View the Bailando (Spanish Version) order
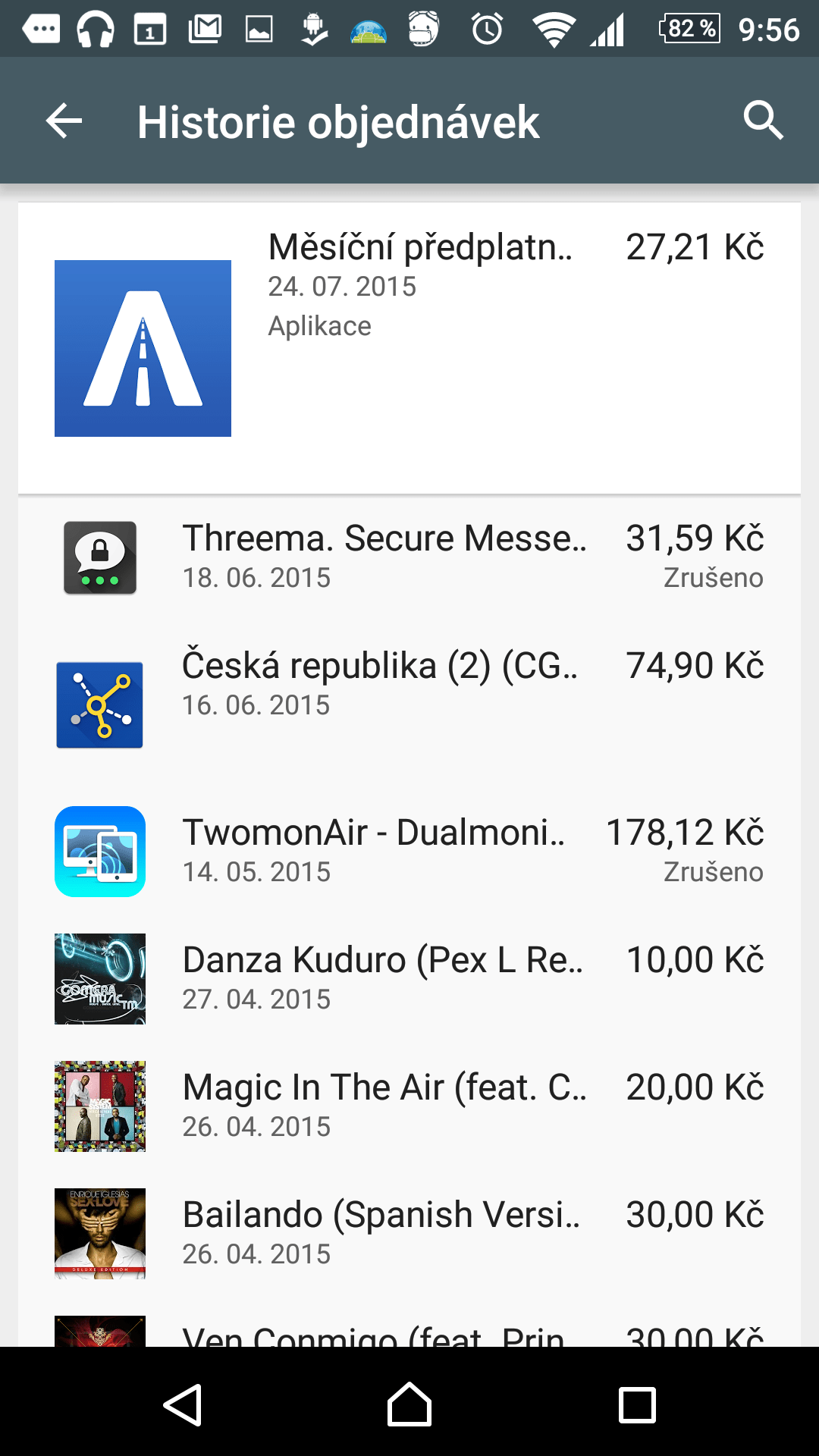 (409, 1234)
